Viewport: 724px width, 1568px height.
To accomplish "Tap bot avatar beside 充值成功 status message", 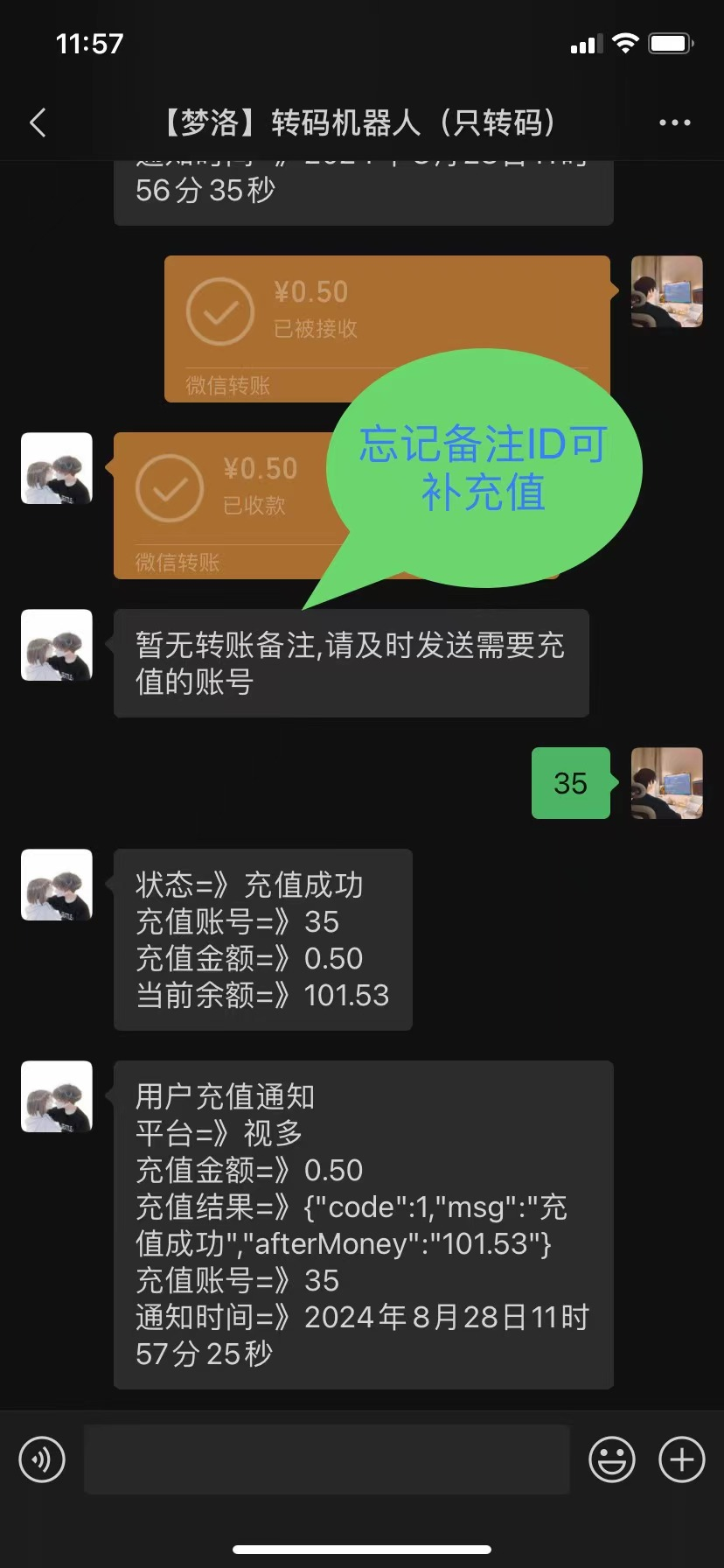I will point(57,885).
